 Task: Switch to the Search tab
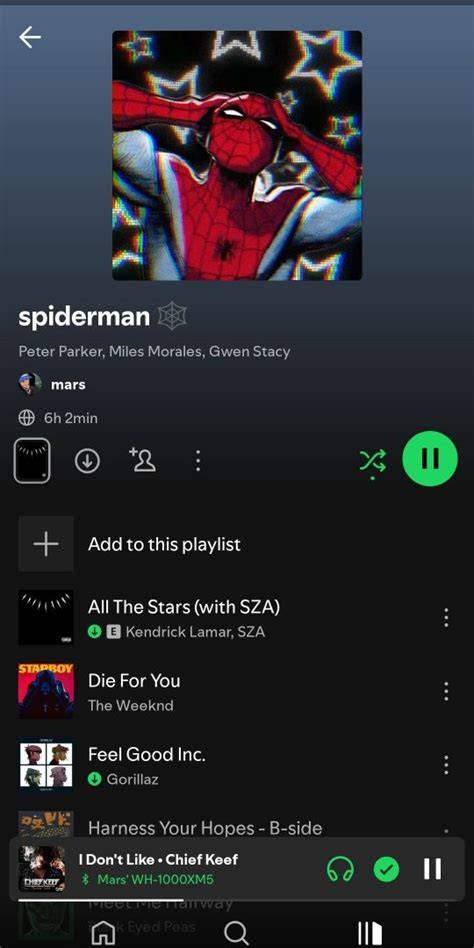(x=236, y=932)
